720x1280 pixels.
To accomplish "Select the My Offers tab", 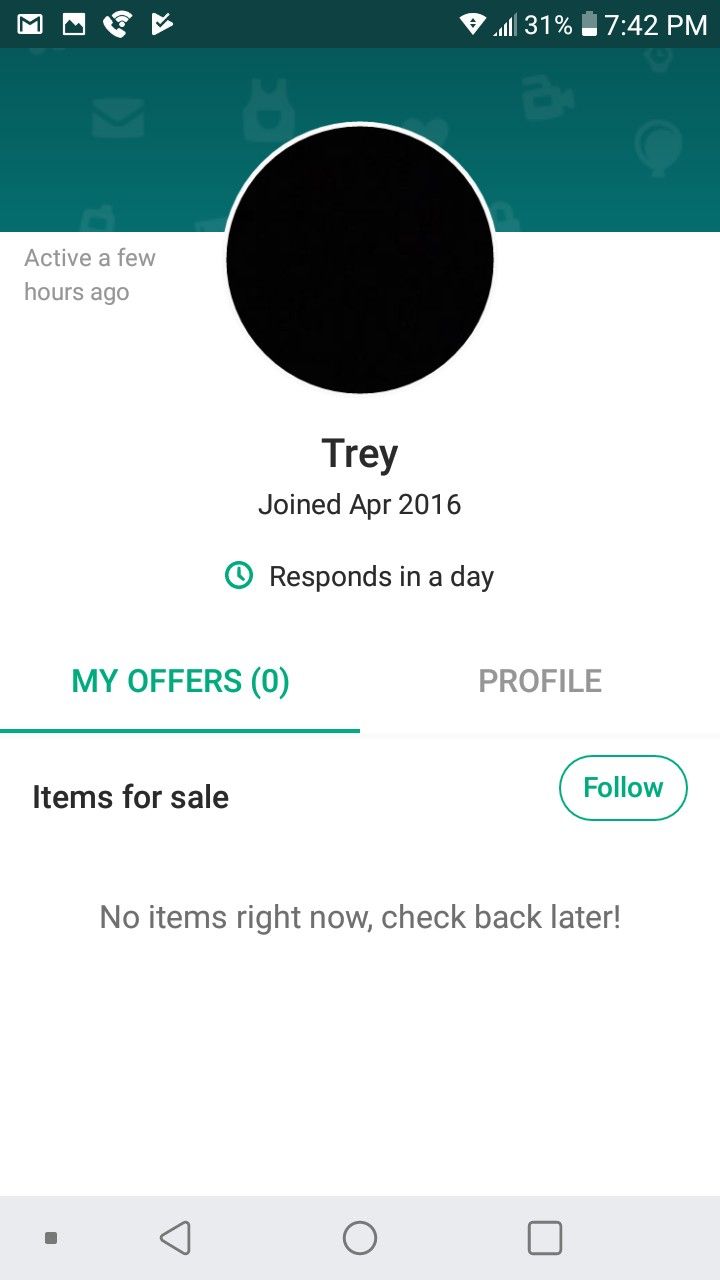I will tap(180, 682).
